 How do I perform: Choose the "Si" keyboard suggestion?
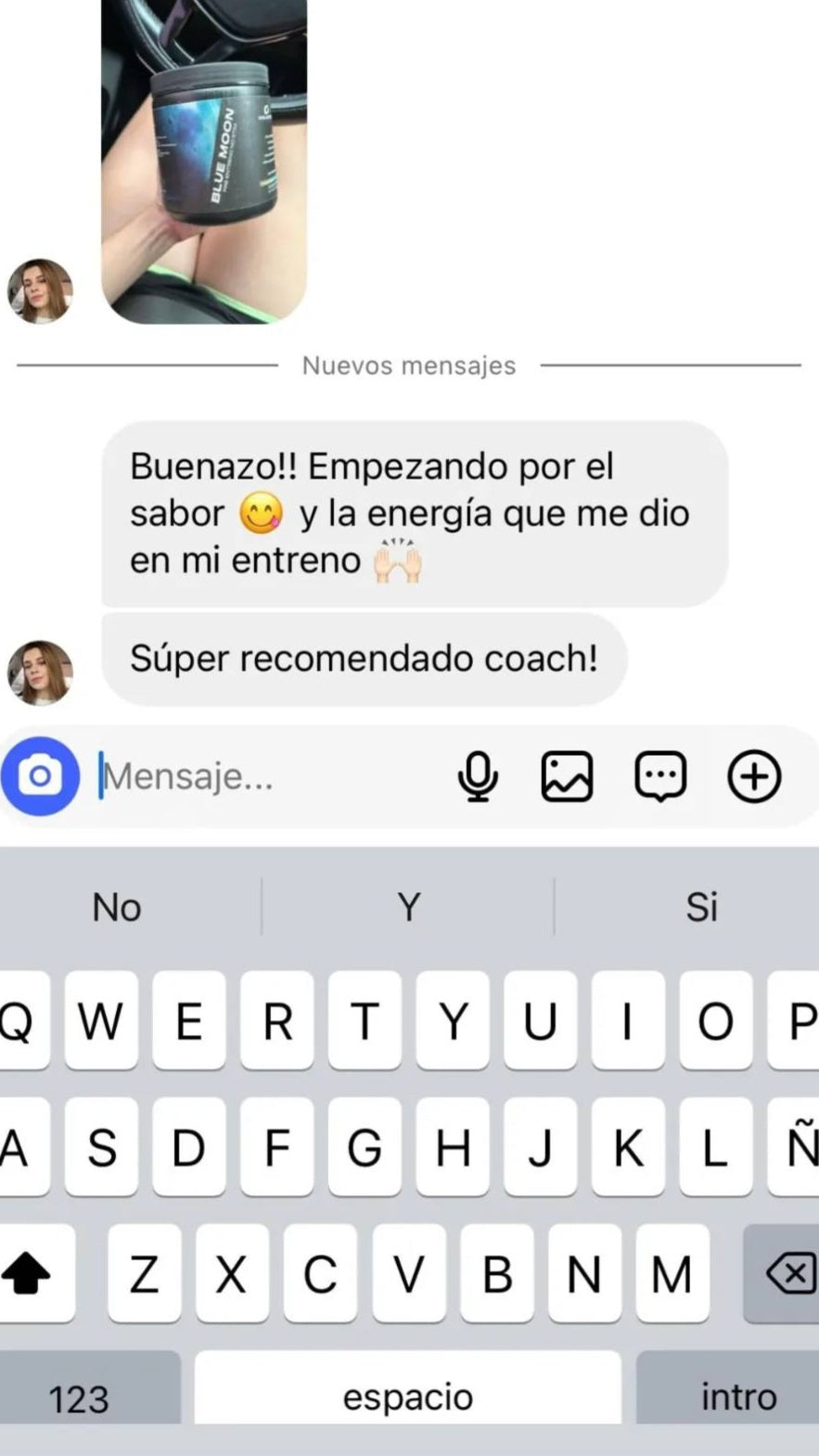click(x=701, y=907)
